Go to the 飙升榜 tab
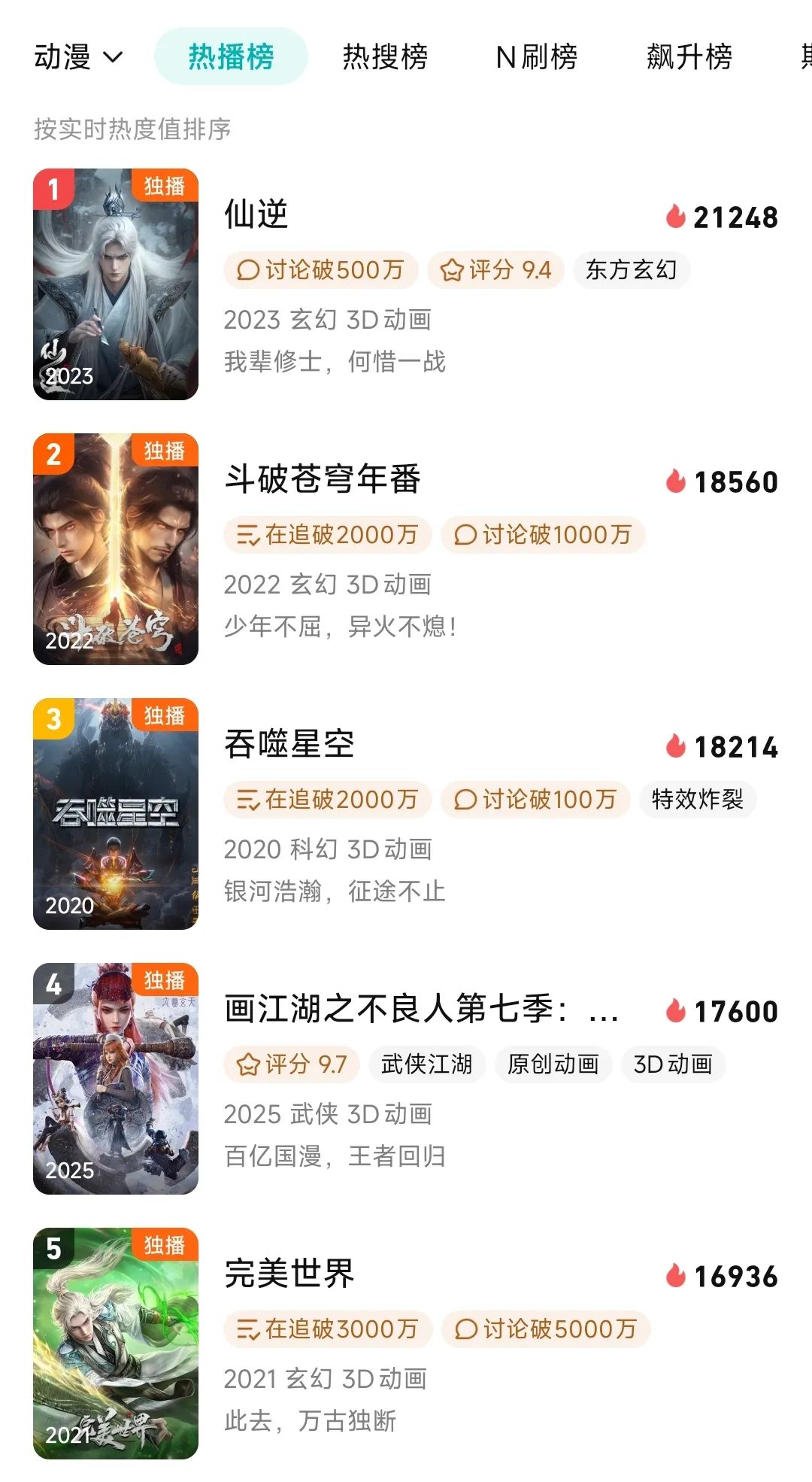 coord(689,57)
